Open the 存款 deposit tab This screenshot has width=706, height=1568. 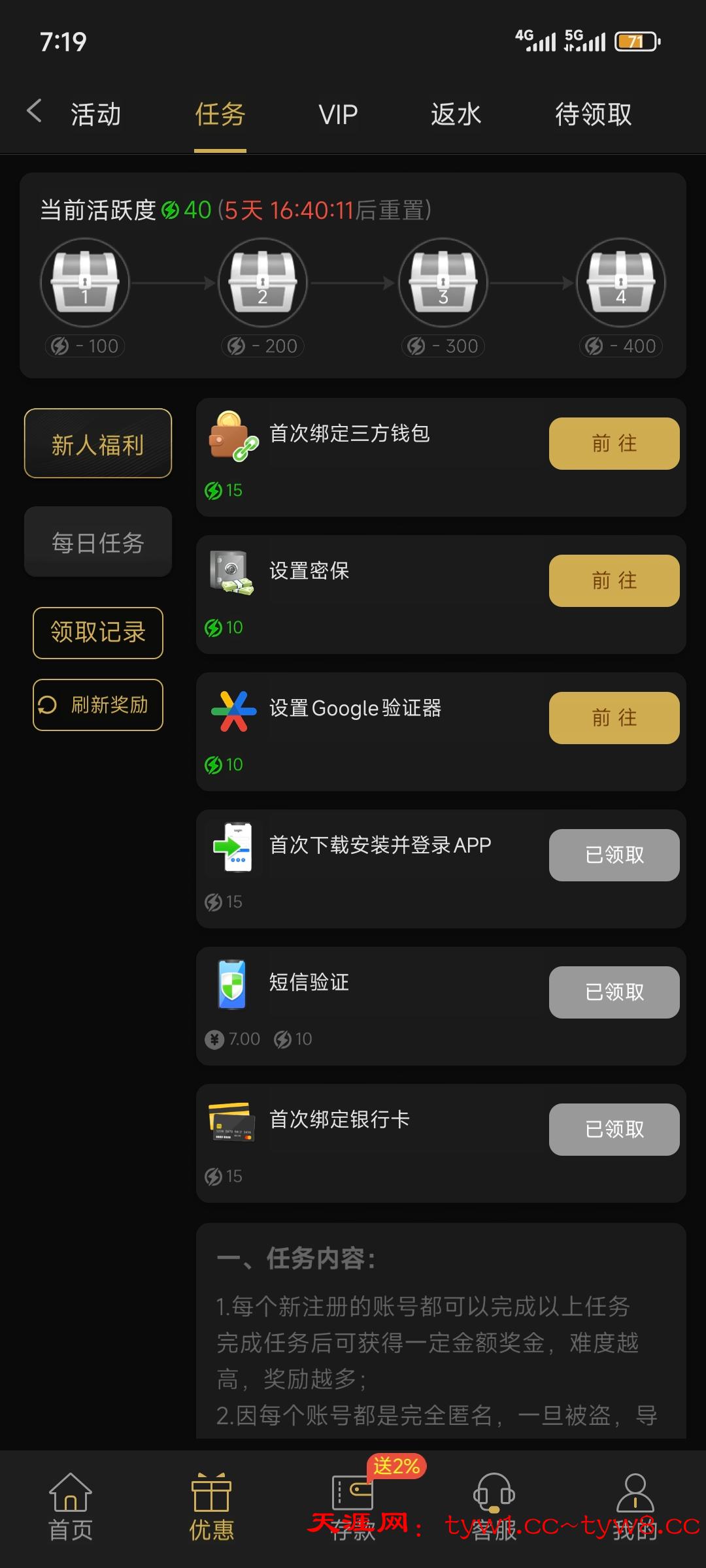tap(353, 1507)
